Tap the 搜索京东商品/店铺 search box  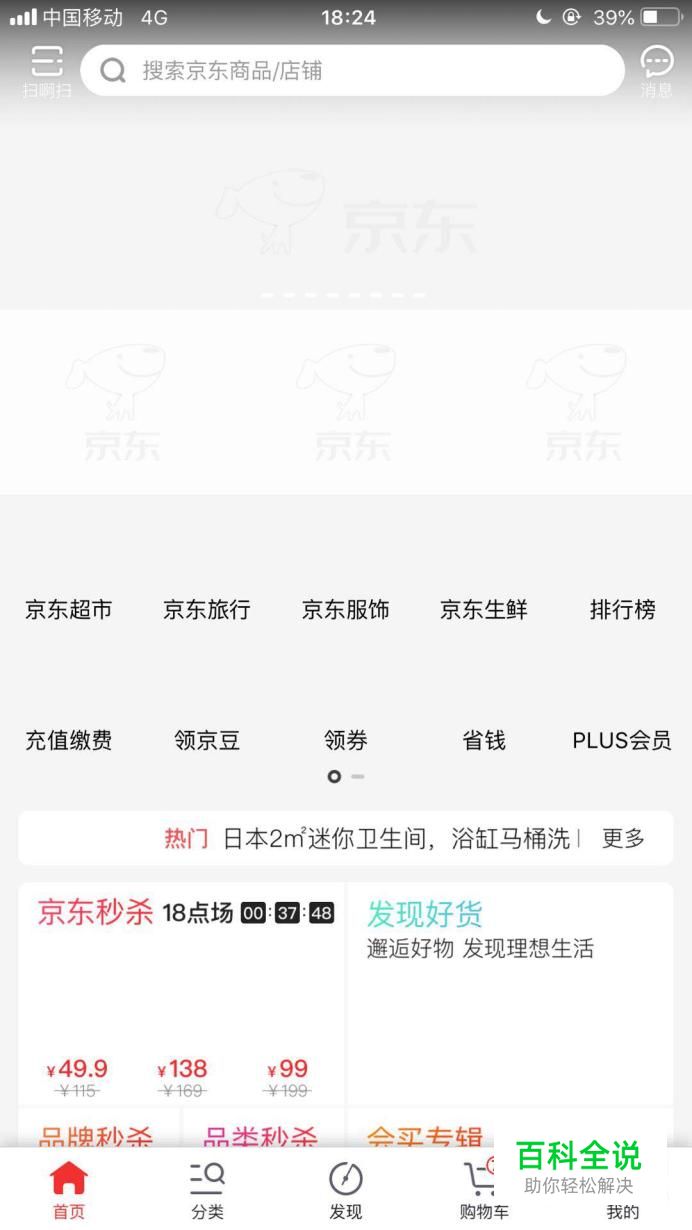(352, 71)
